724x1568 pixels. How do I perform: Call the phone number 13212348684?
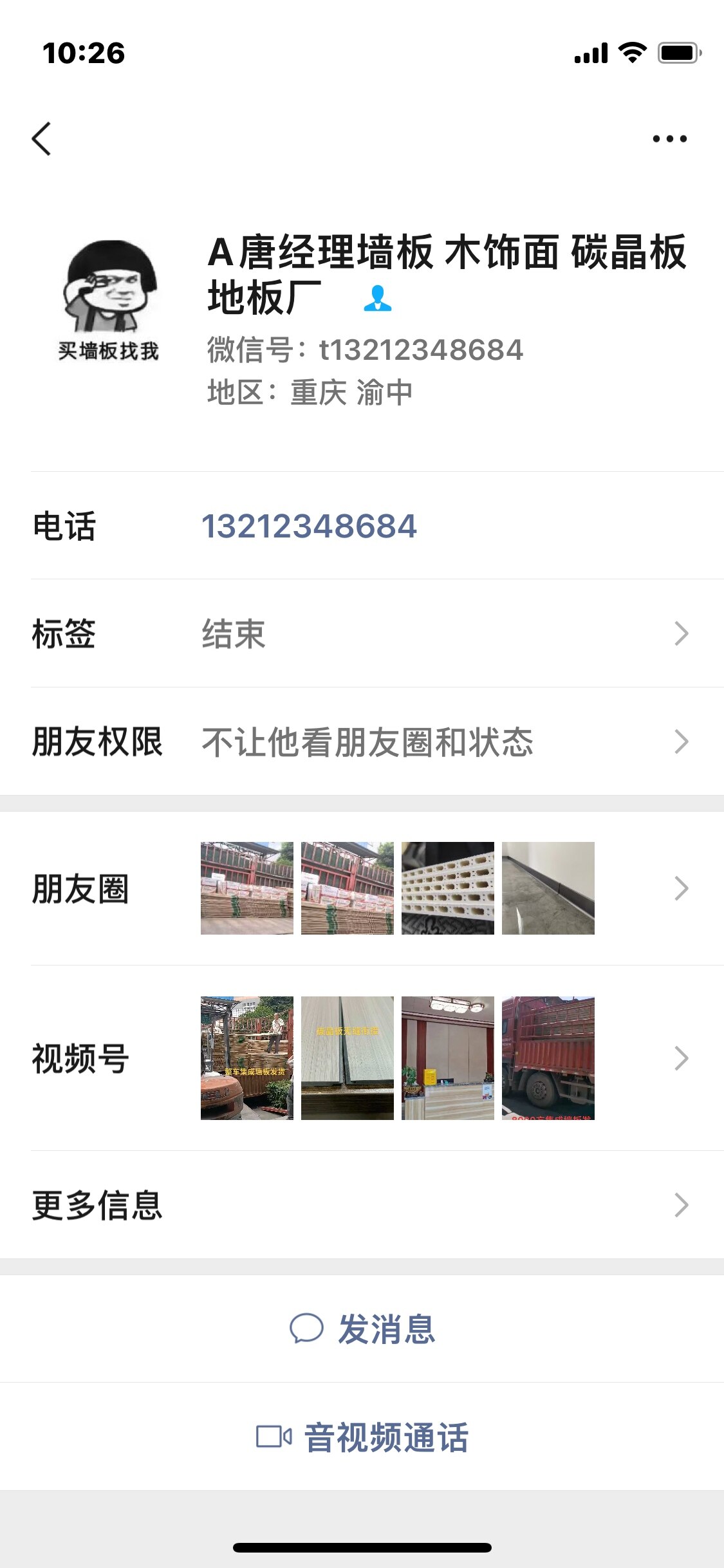[x=309, y=526]
